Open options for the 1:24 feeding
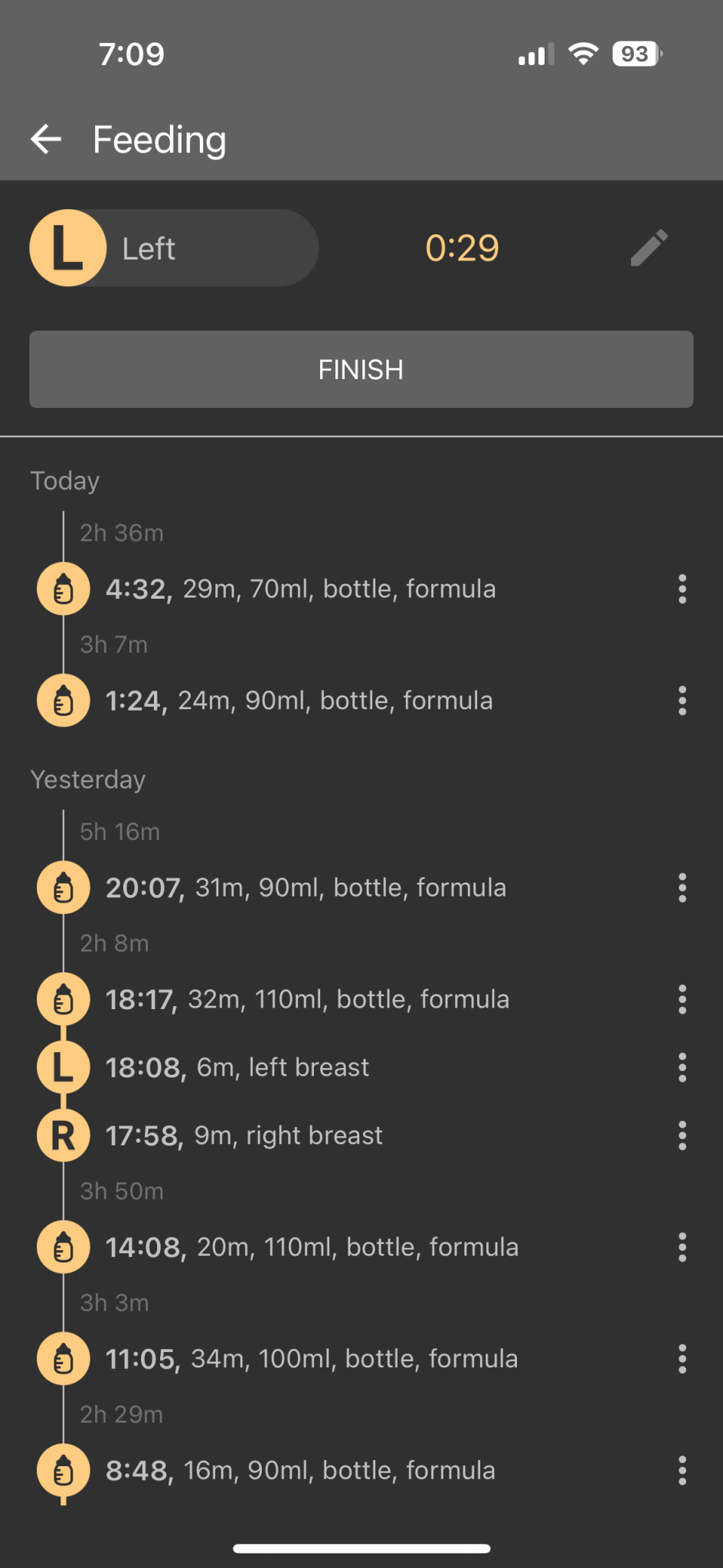The height and width of the screenshot is (1568, 723). pos(682,701)
